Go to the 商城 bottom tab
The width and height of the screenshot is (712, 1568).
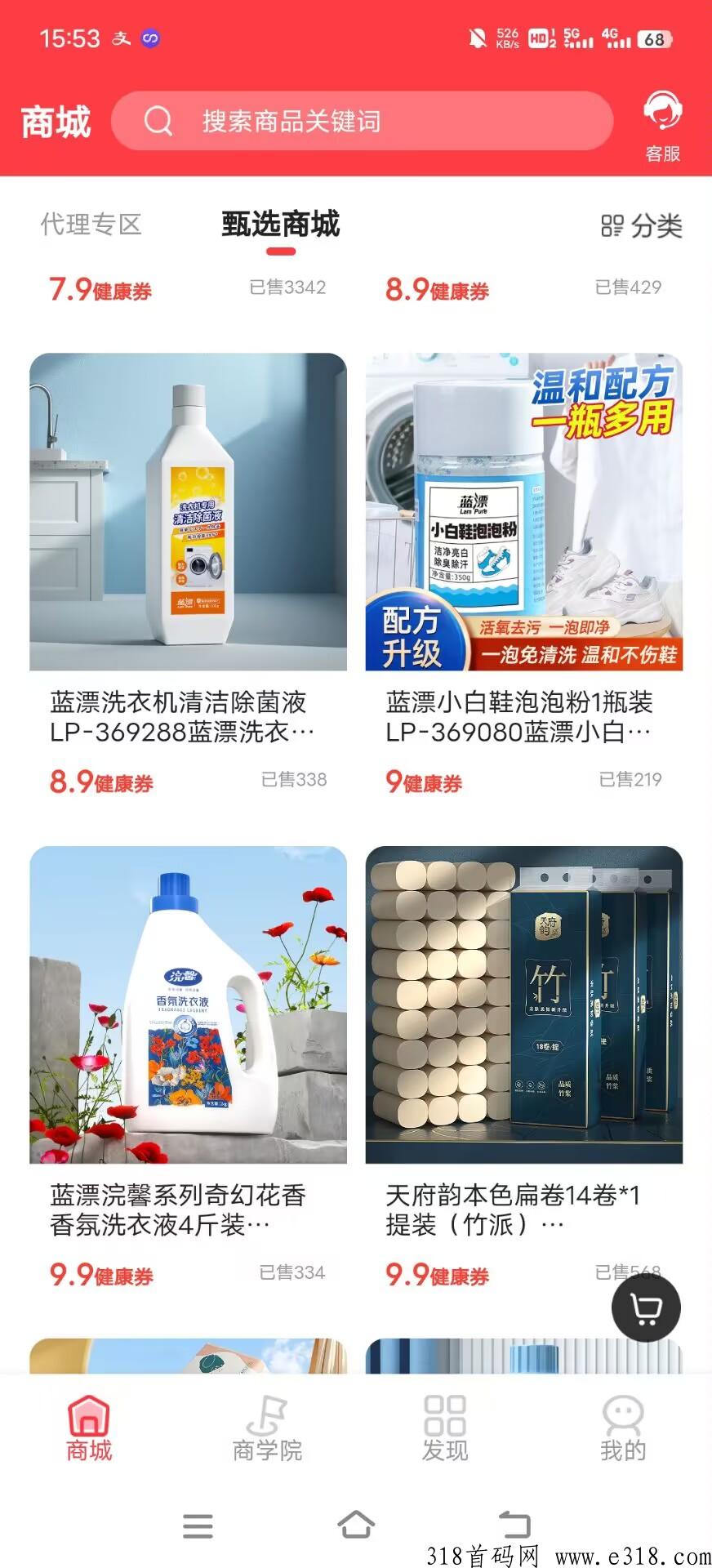89,1428
